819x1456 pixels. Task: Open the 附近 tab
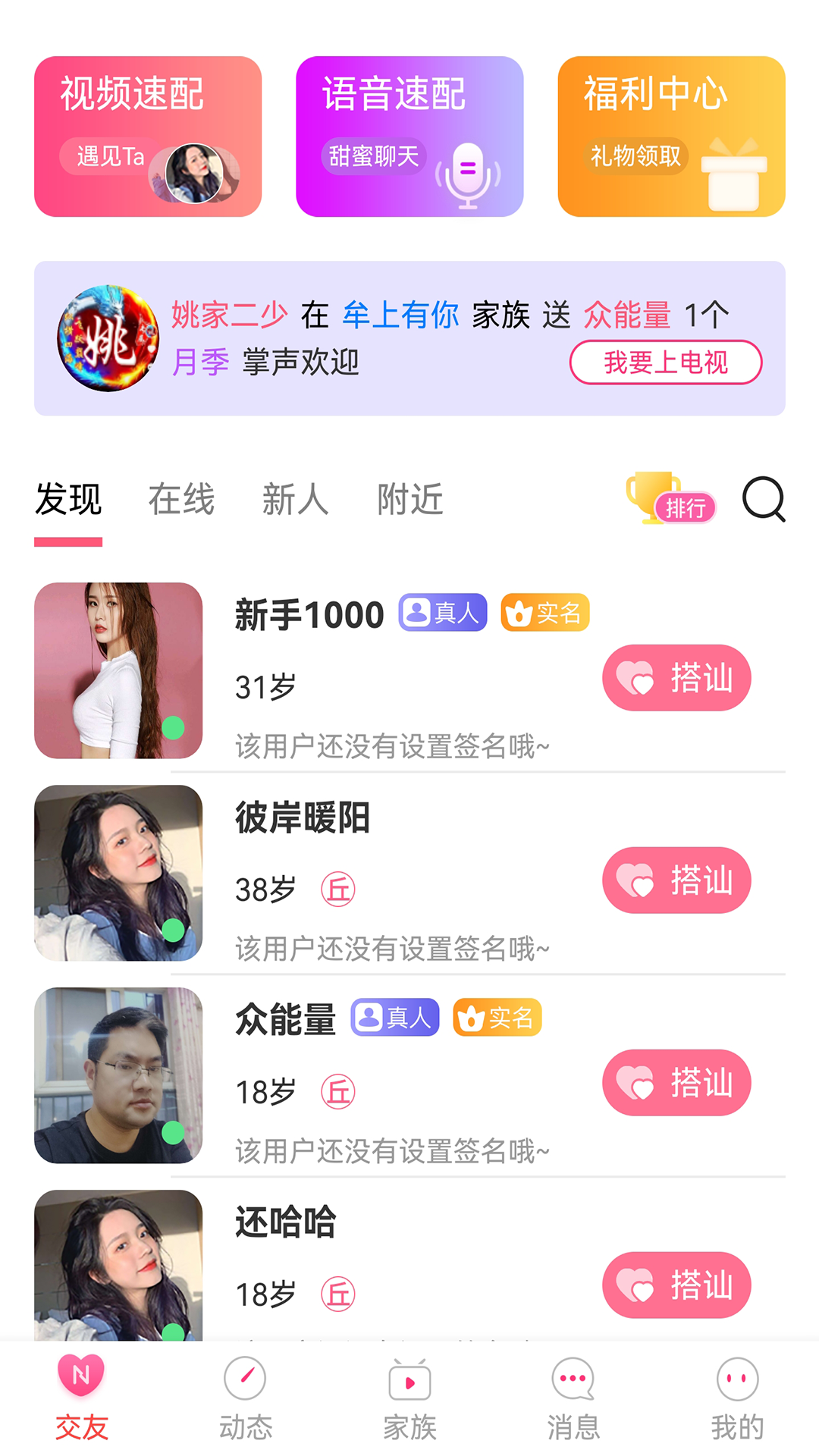tap(409, 500)
